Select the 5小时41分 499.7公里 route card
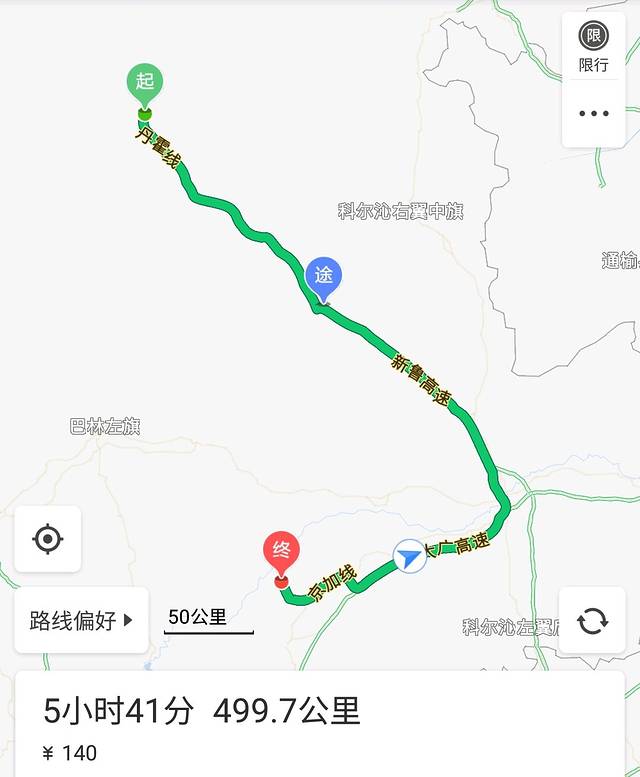 [x=320, y=725]
